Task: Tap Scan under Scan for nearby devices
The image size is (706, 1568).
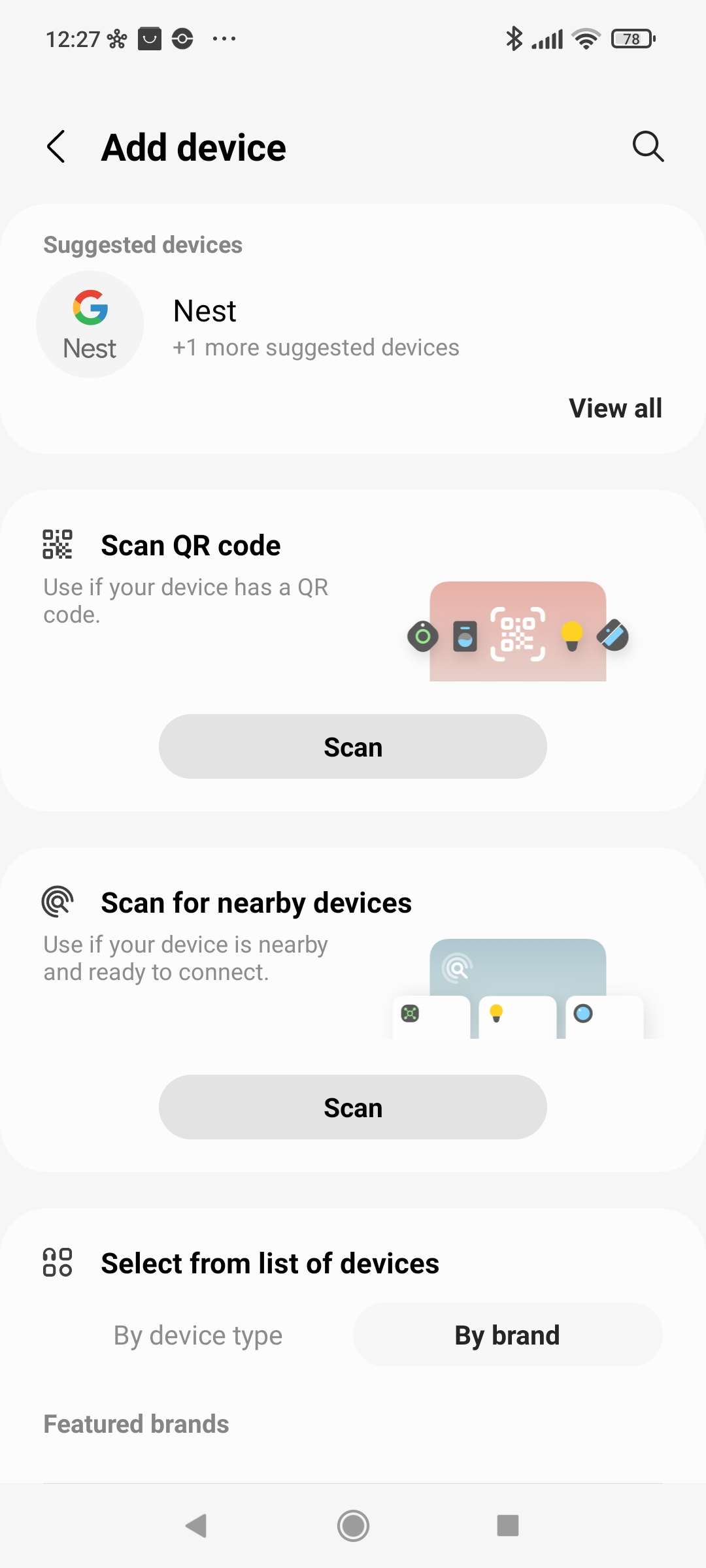Action: click(x=353, y=1107)
